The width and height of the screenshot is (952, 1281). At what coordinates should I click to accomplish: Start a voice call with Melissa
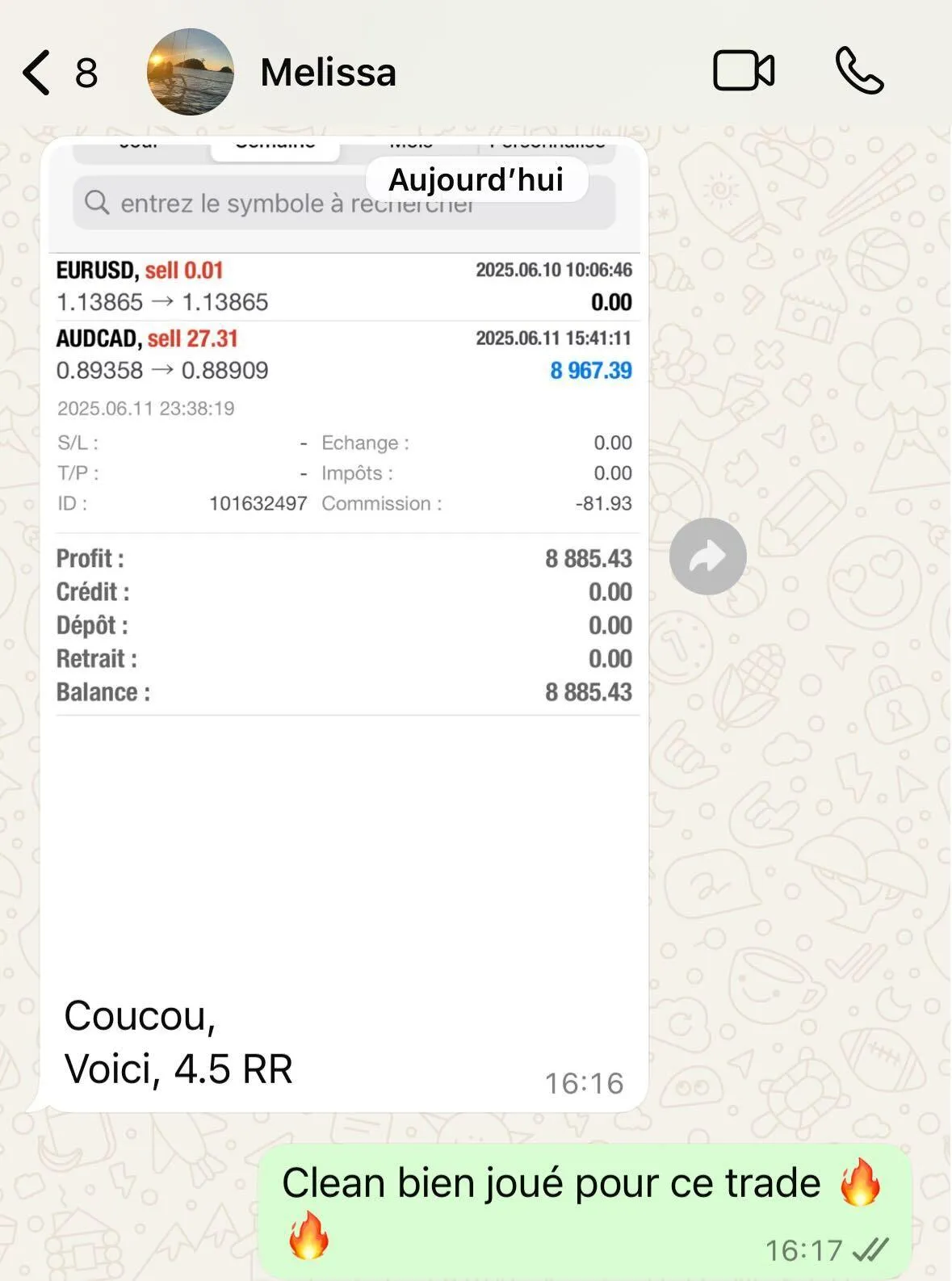(859, 71)
